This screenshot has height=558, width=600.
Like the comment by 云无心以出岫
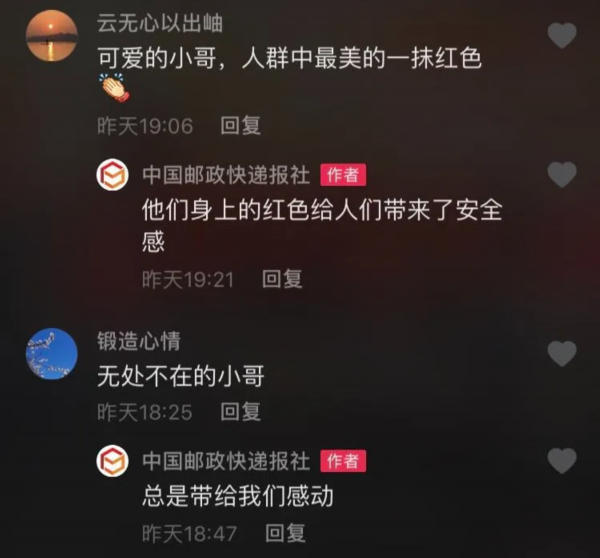coord(563,36)
